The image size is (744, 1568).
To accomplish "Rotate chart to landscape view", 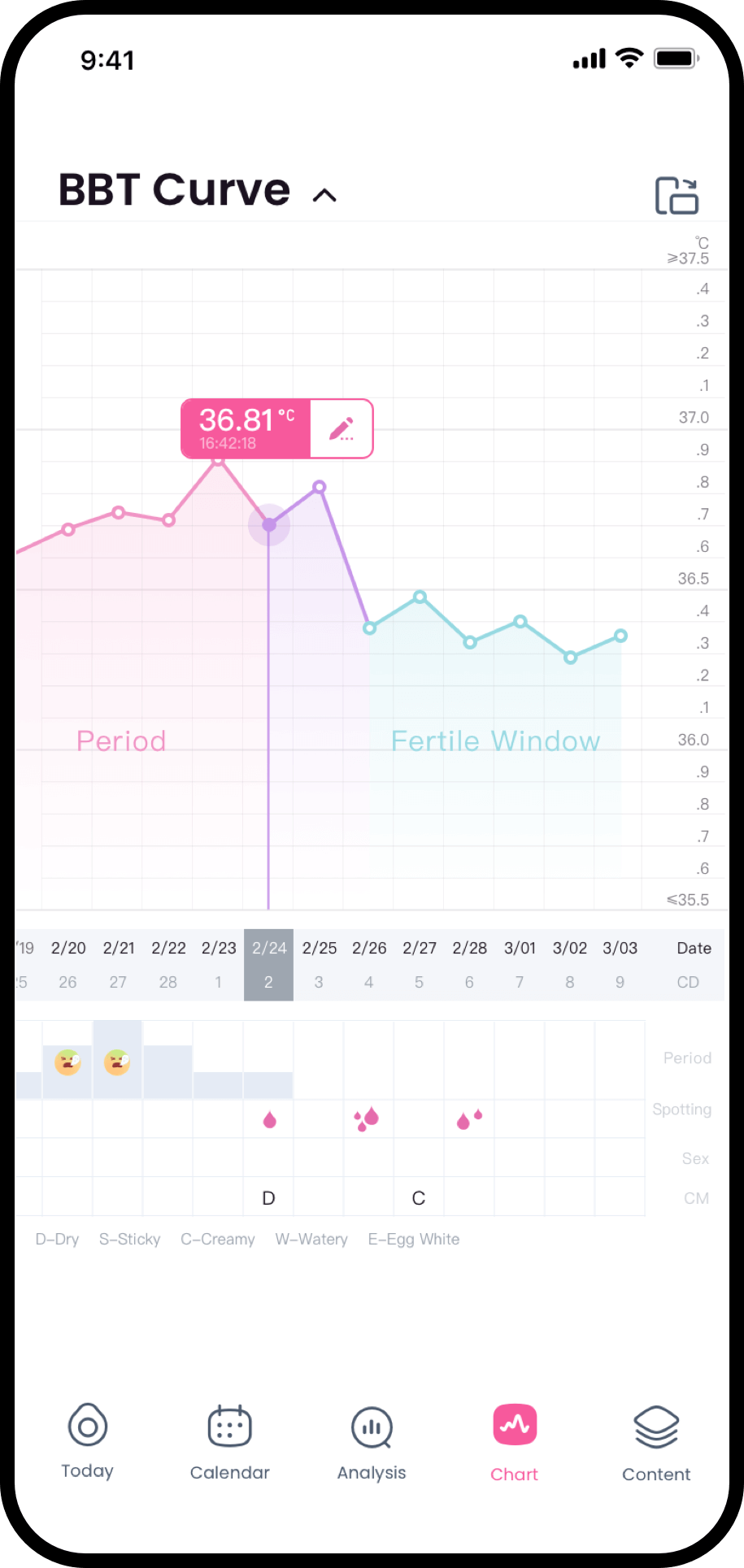I will [677, 196].
